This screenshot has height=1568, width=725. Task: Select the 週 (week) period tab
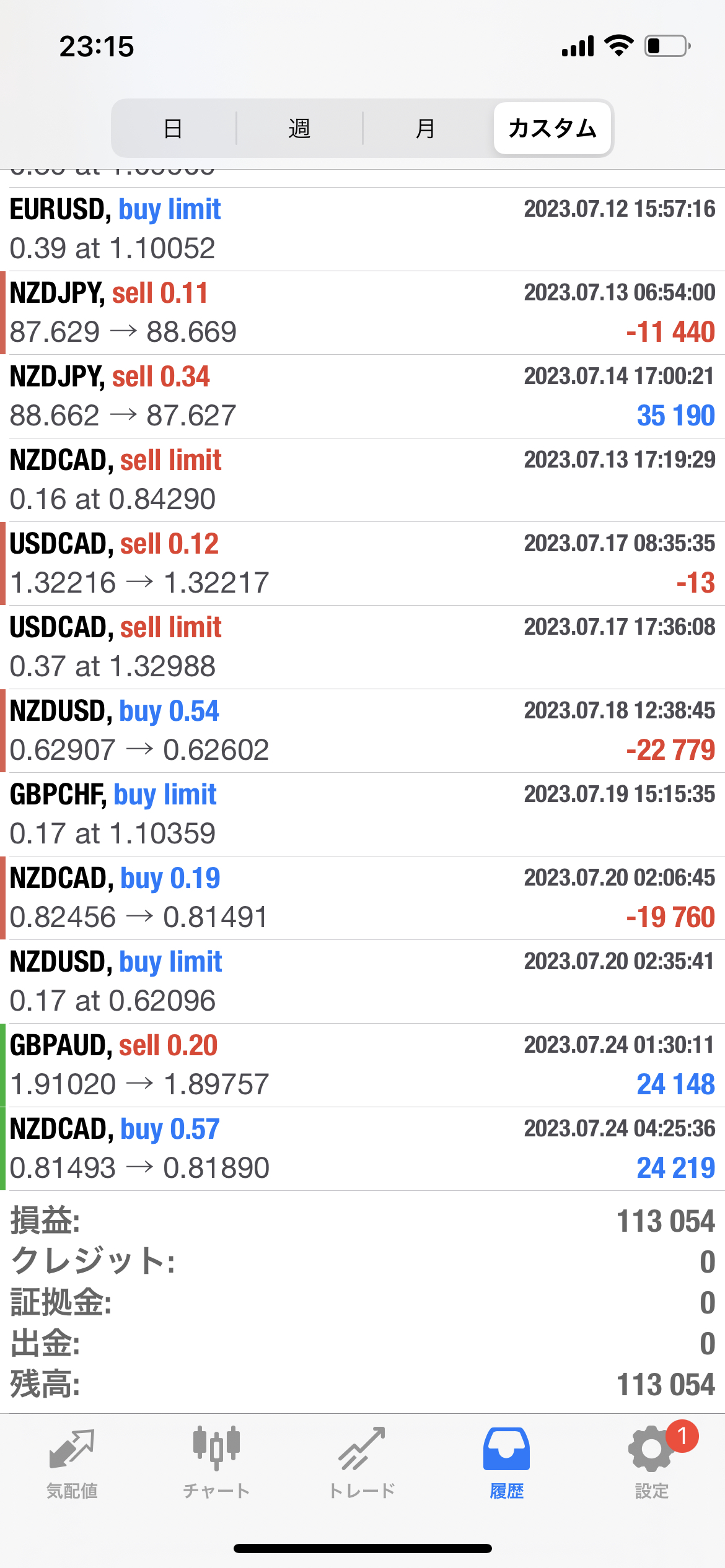299,128
